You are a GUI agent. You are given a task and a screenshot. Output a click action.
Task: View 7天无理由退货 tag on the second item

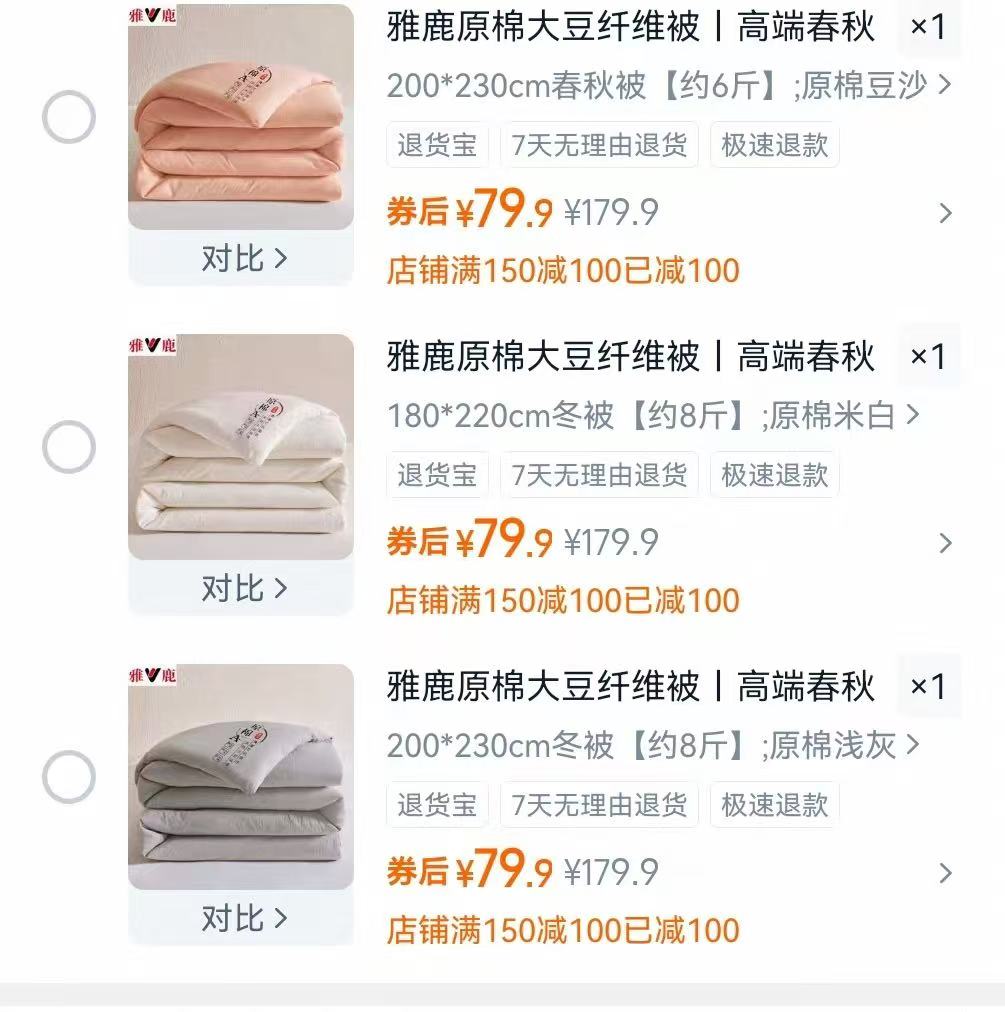tap(599, 475)
